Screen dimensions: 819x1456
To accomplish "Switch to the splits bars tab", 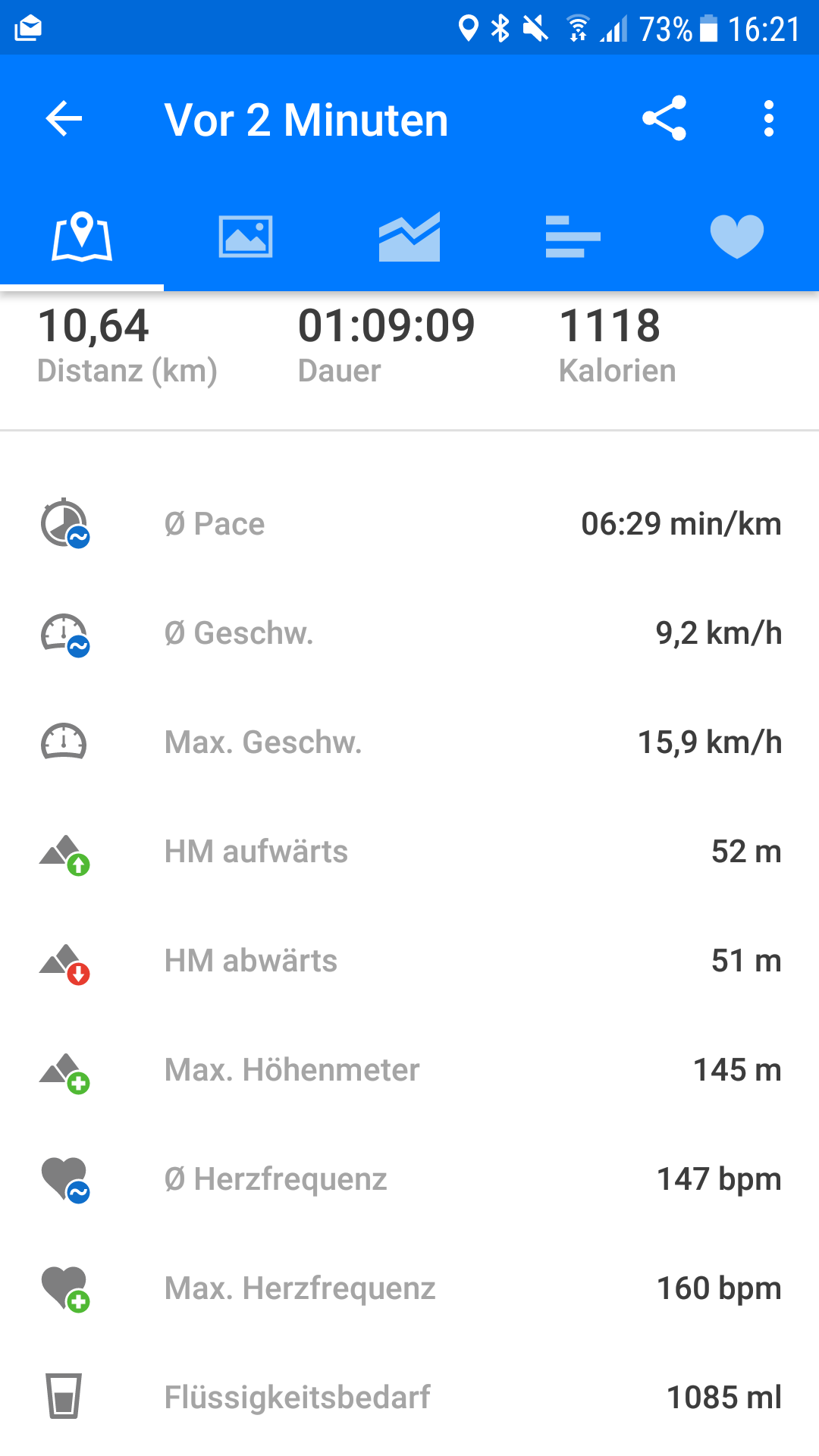I will click(x=573, y=237).
